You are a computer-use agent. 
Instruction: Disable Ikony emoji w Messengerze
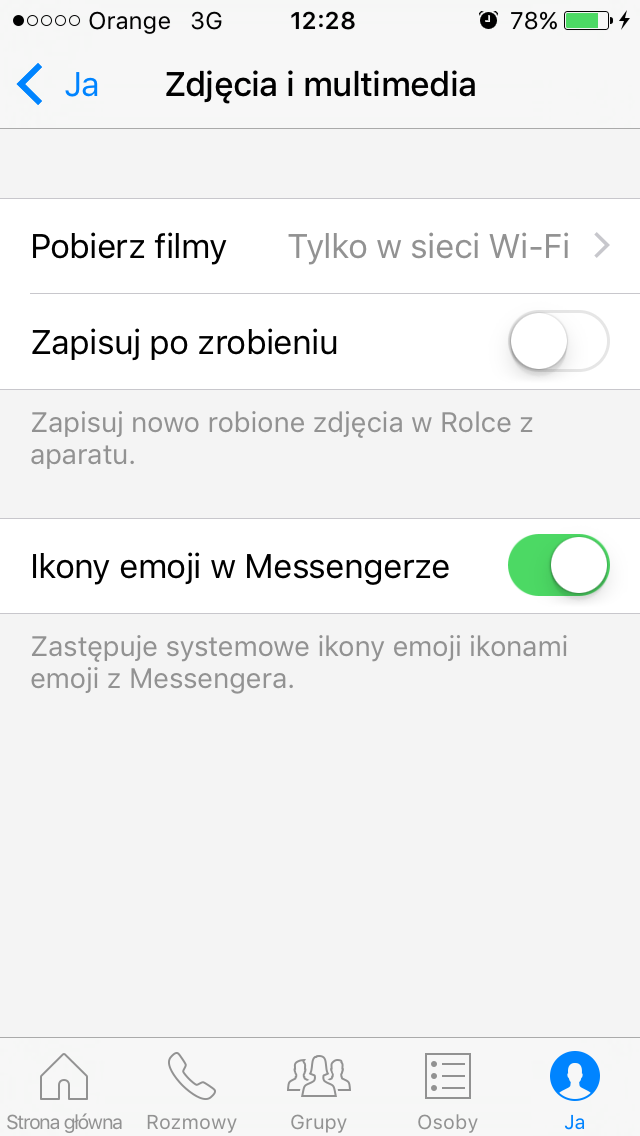(559, 565)
